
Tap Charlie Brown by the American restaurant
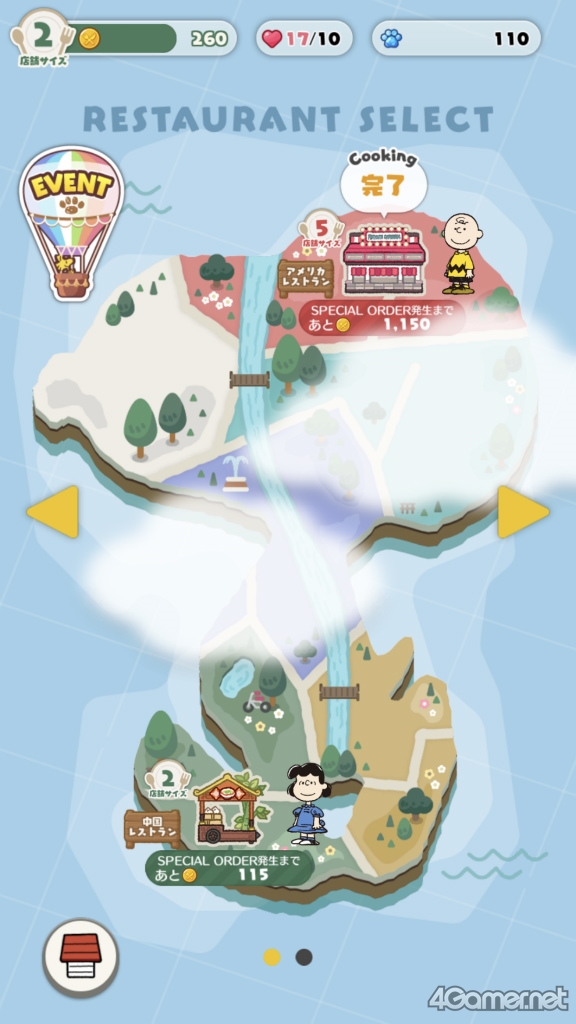(462, 253)
